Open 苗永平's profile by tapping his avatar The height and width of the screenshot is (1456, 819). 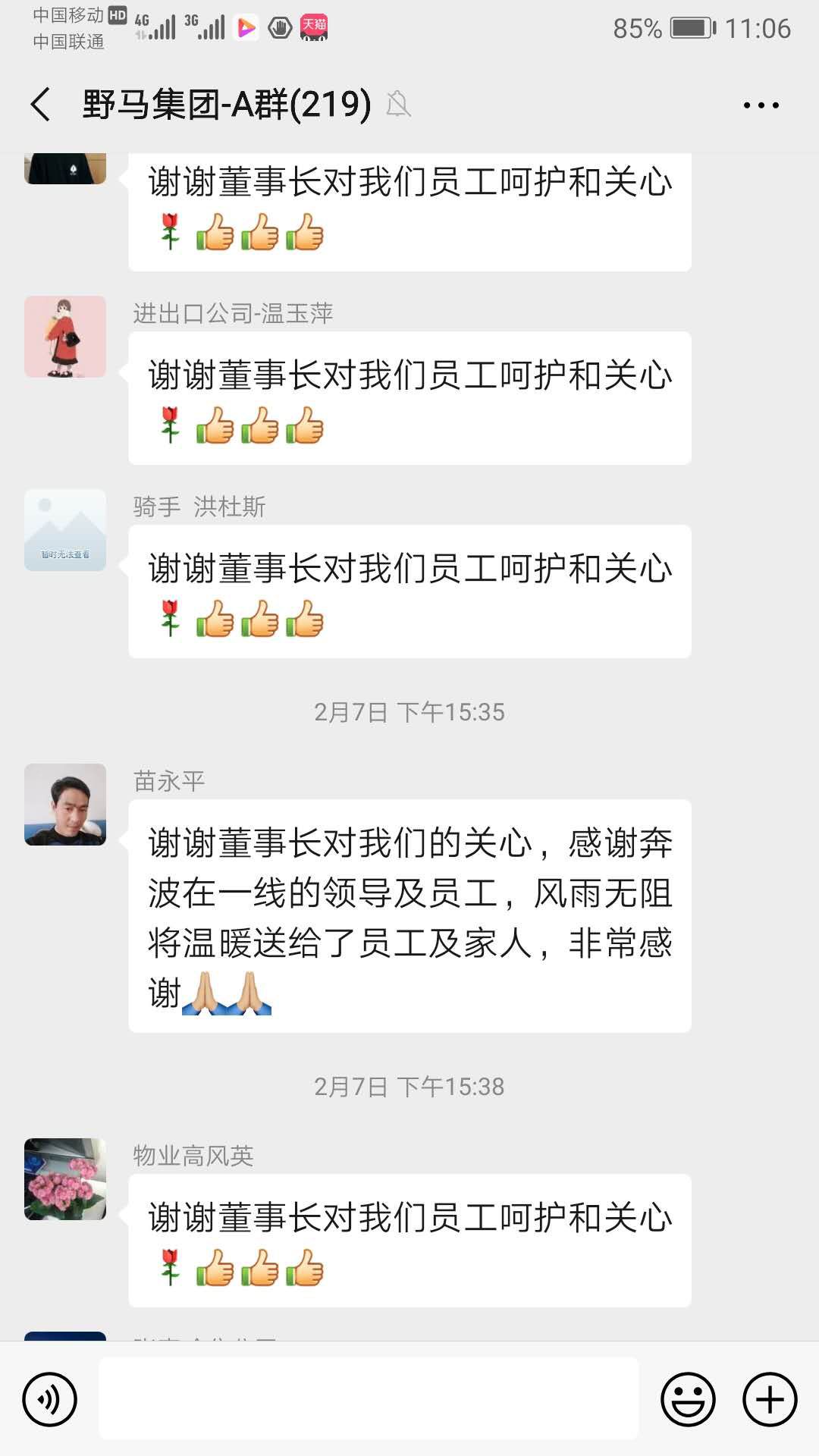point(65,805)
